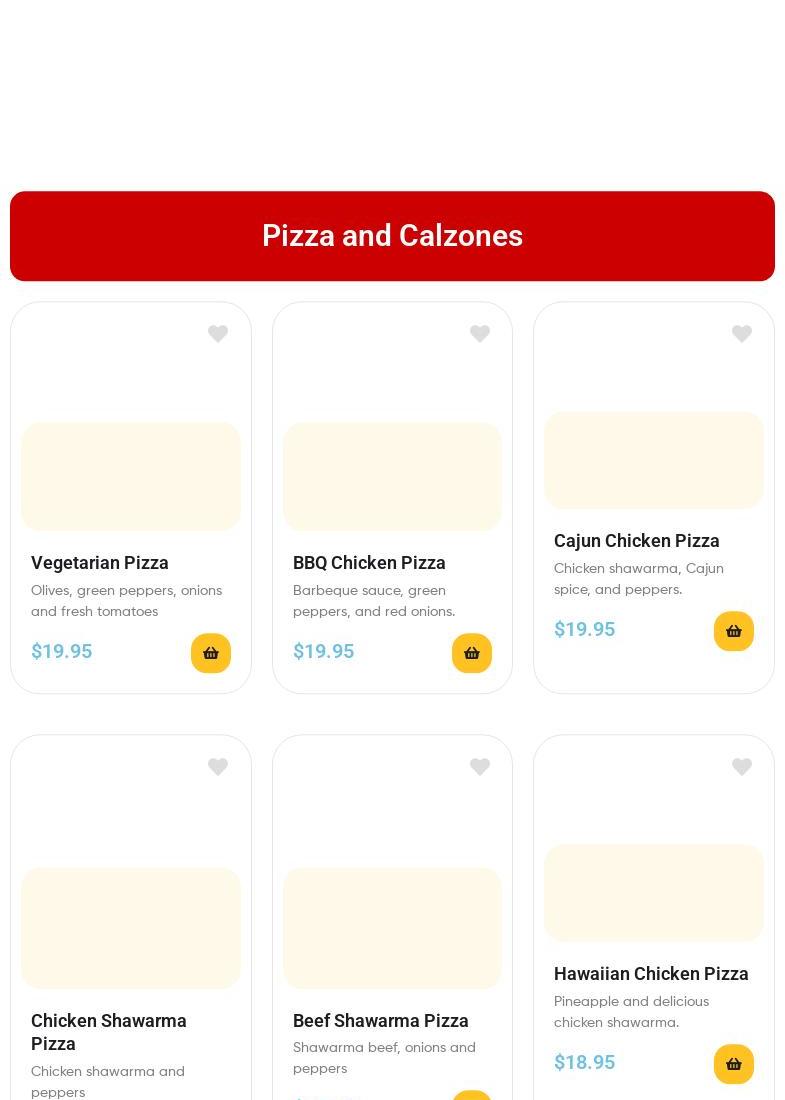The image size is (785, 1100).
Task: Favorite the Chicken Shawarma Pizza
Action: [x=218, y=767]
